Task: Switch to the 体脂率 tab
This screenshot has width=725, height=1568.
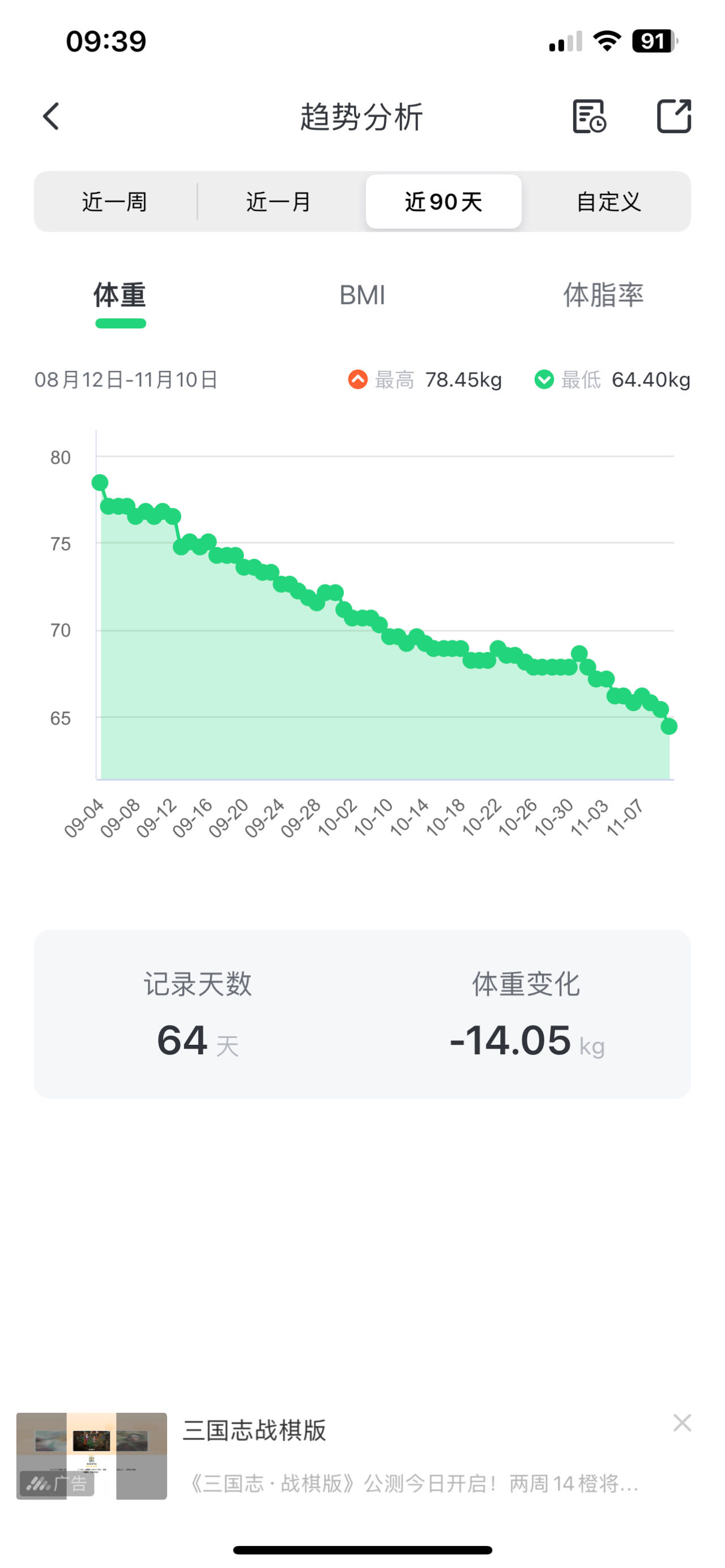Action: pos(603,295)
